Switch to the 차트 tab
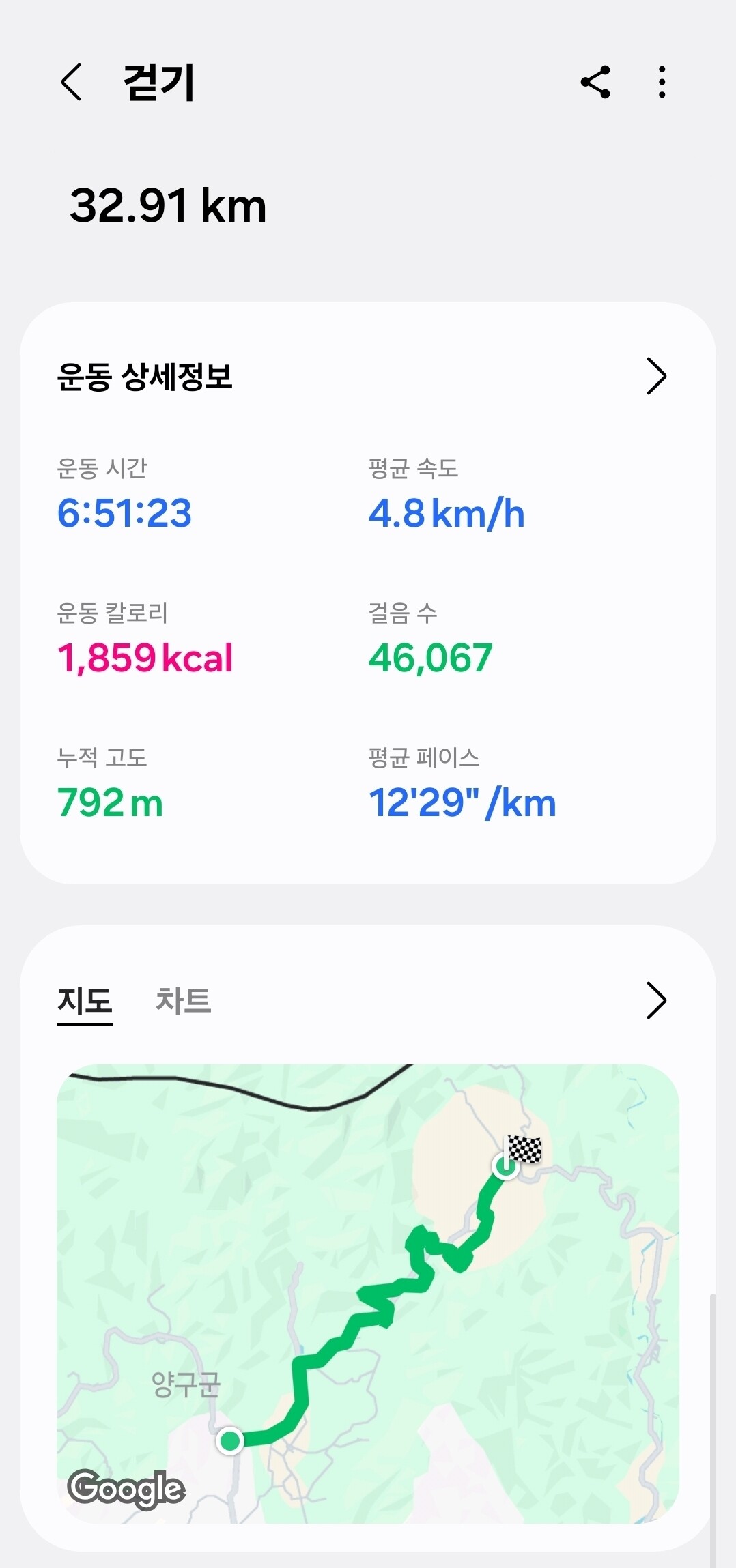The height and width of the screenshot is (1568, 736). click(184, 1001)
